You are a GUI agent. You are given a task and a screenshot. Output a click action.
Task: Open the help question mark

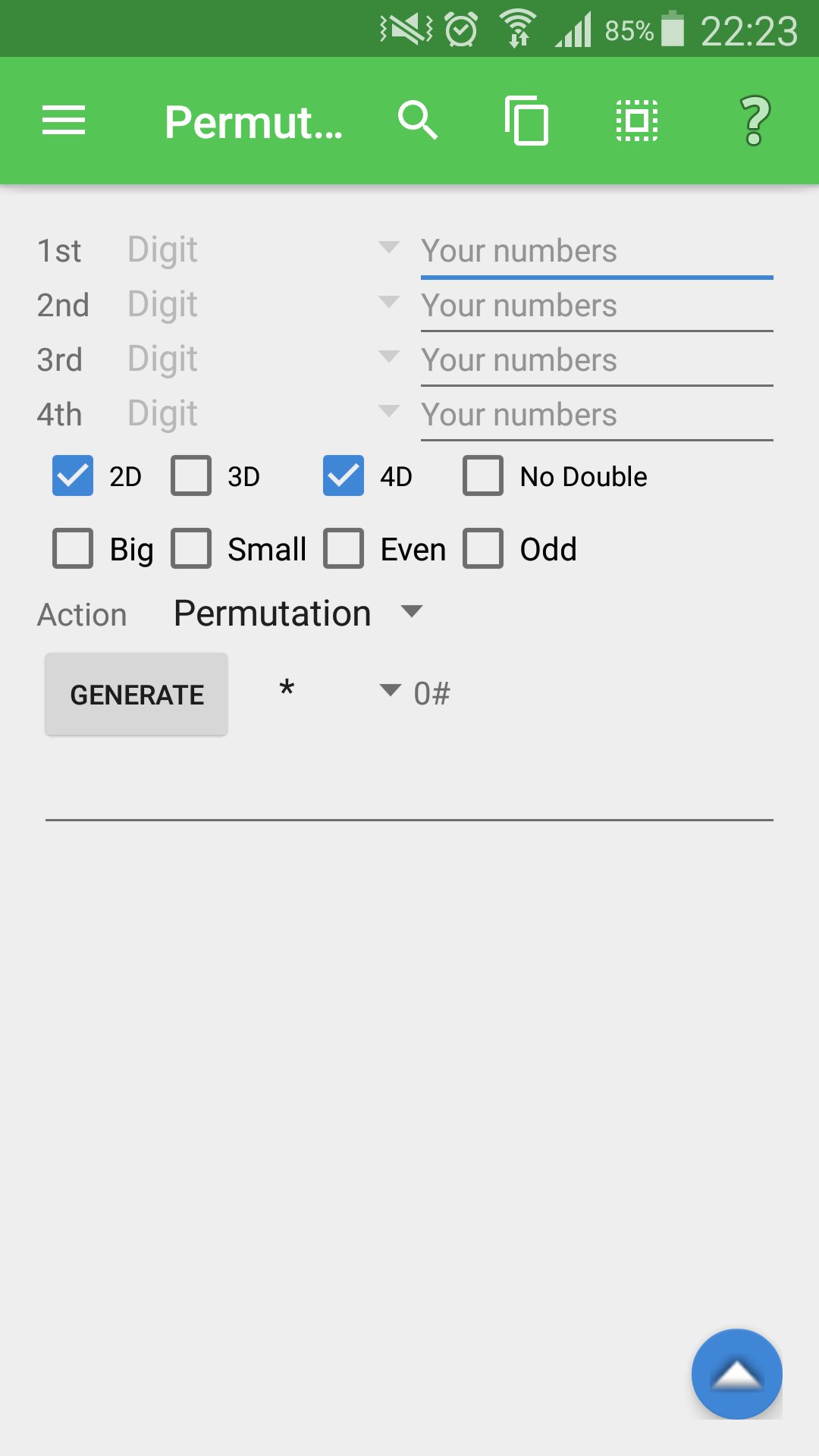point(755,121)
